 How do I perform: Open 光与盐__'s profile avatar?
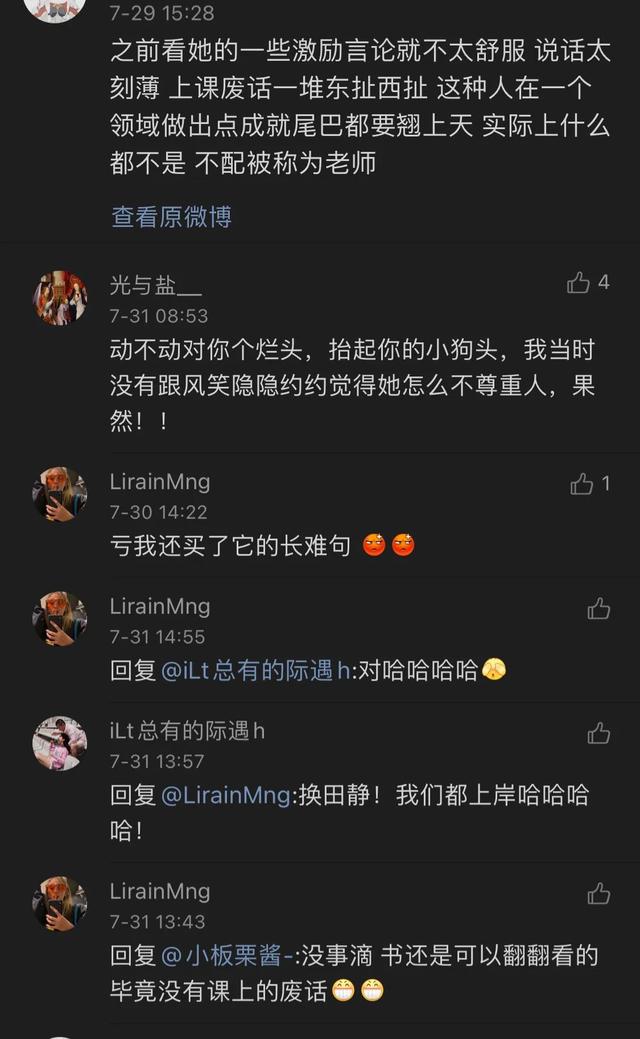60,298
